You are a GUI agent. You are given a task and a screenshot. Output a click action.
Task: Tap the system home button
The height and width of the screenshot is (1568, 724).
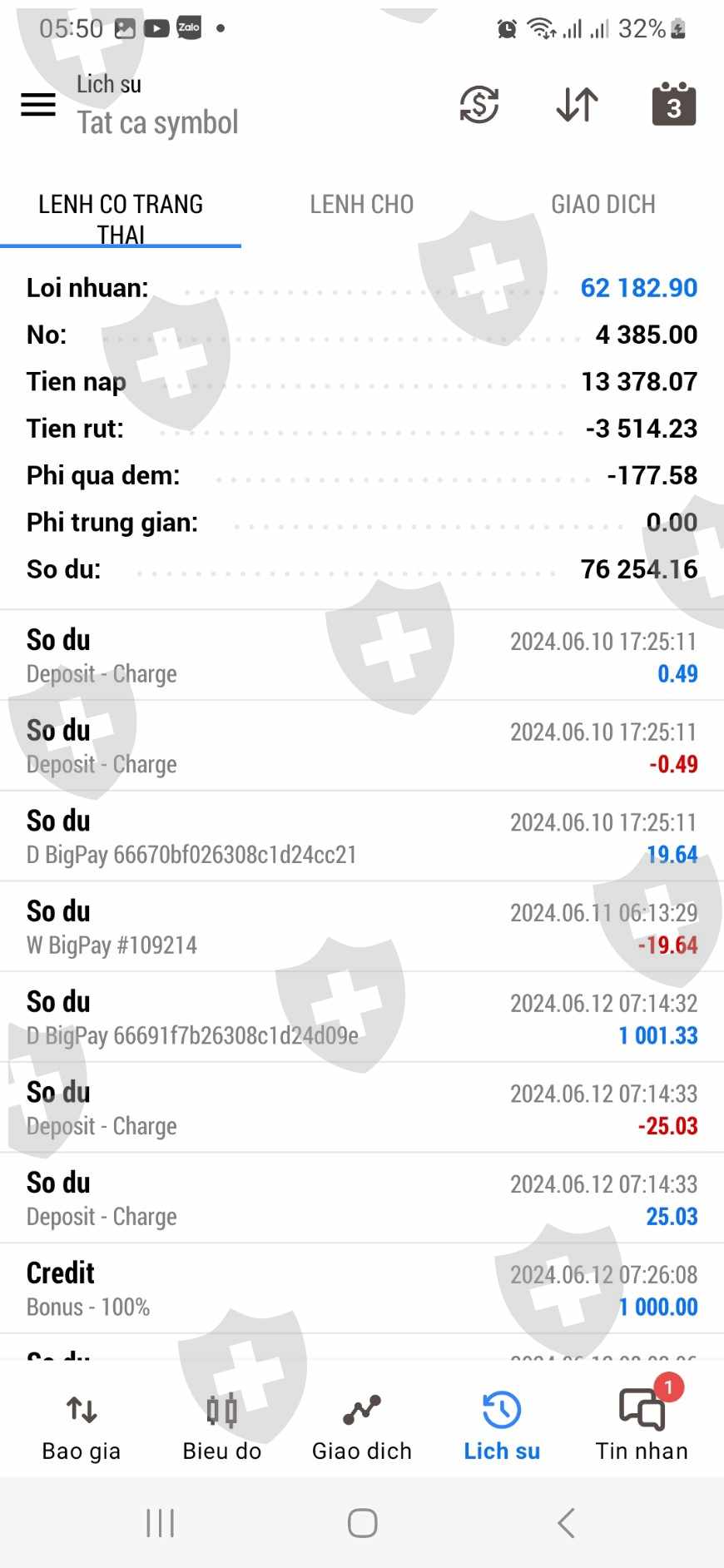click(362, 1523)
